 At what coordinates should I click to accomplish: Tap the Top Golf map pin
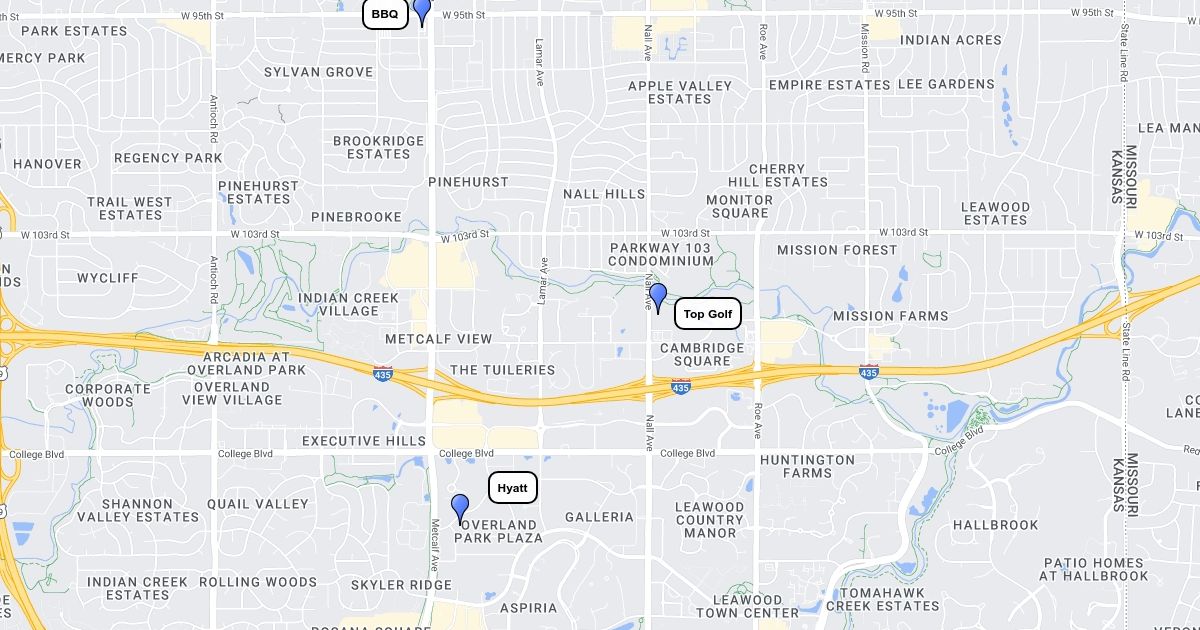point(658,297)
